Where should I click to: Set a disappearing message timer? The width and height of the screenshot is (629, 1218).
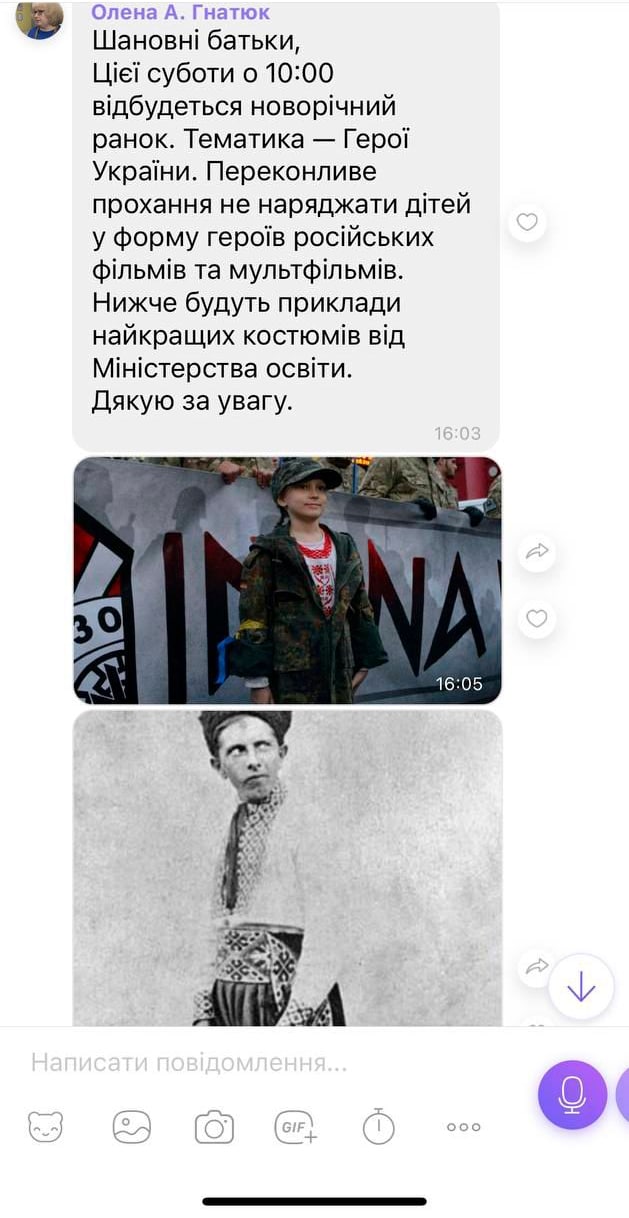click(378, 1126)
